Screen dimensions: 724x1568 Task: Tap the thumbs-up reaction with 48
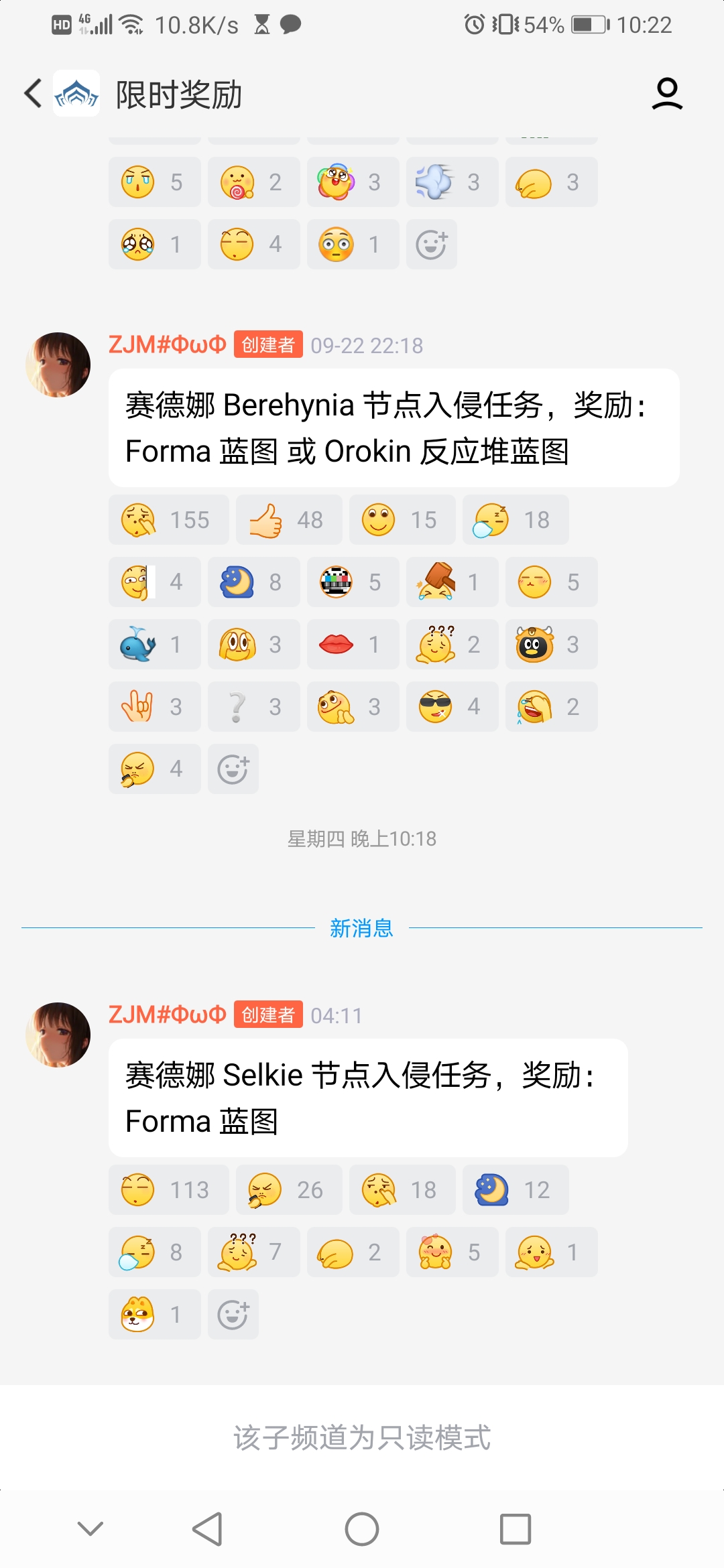289,520
